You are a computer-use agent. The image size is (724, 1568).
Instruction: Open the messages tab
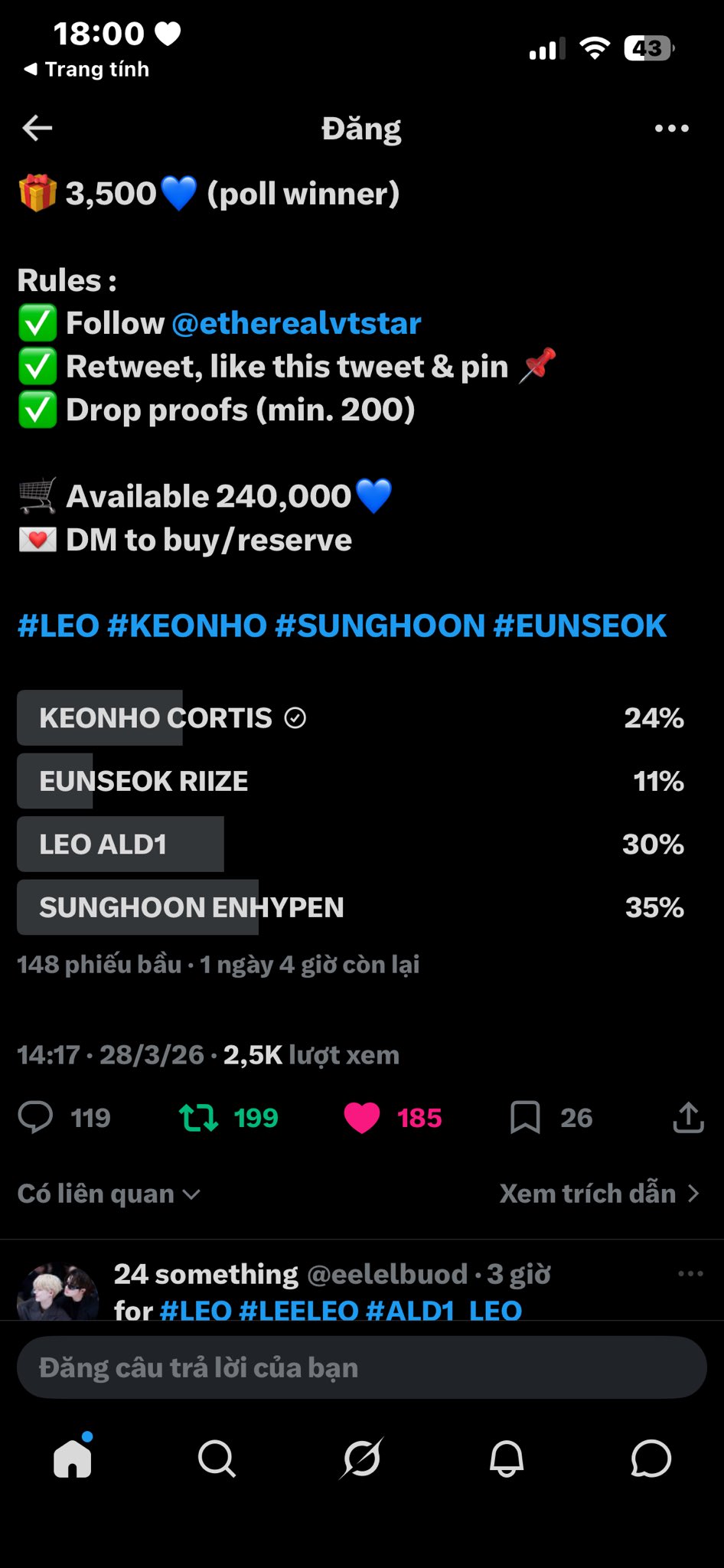(x=651, y=1459)
